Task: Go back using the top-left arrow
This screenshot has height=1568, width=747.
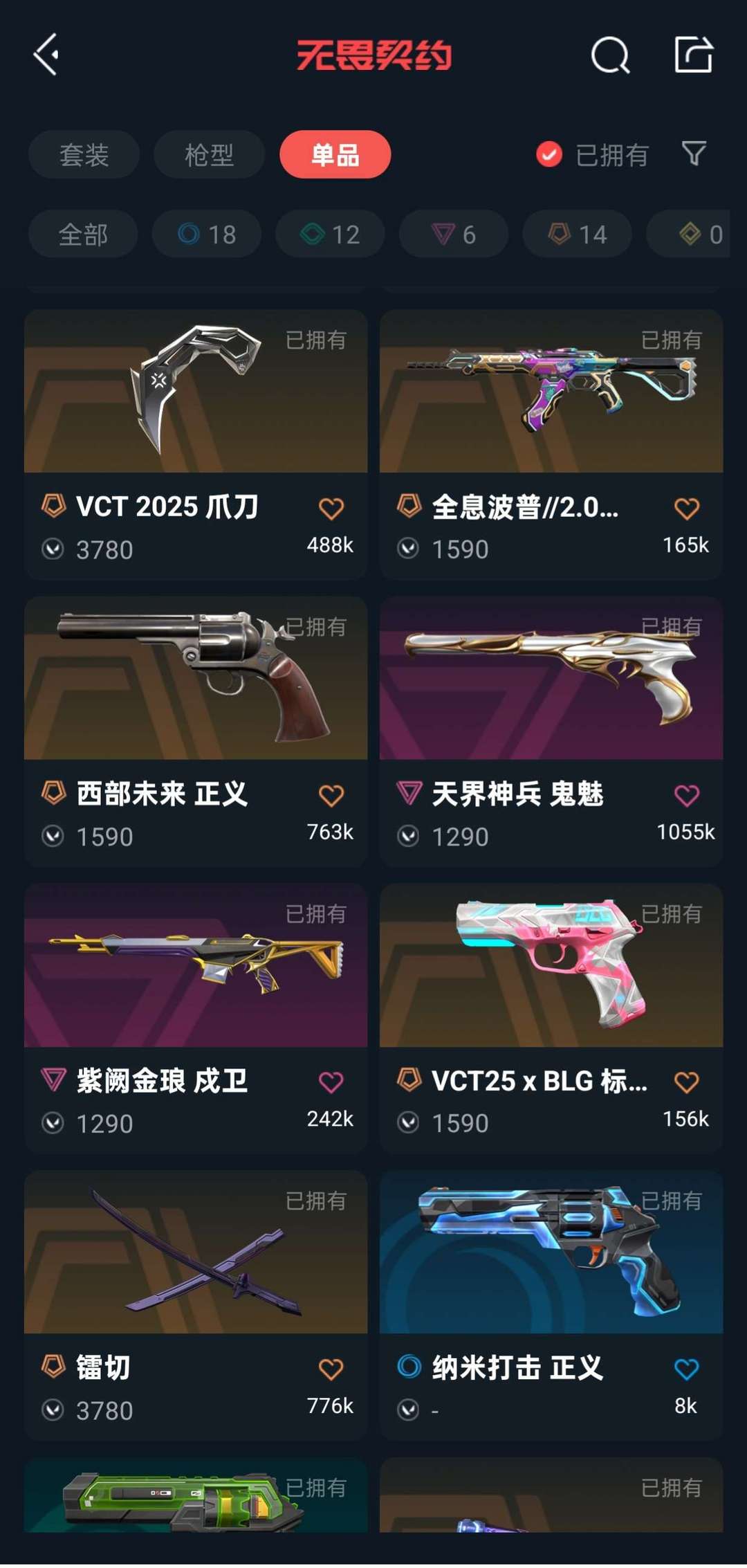Action: pos(46,55)
